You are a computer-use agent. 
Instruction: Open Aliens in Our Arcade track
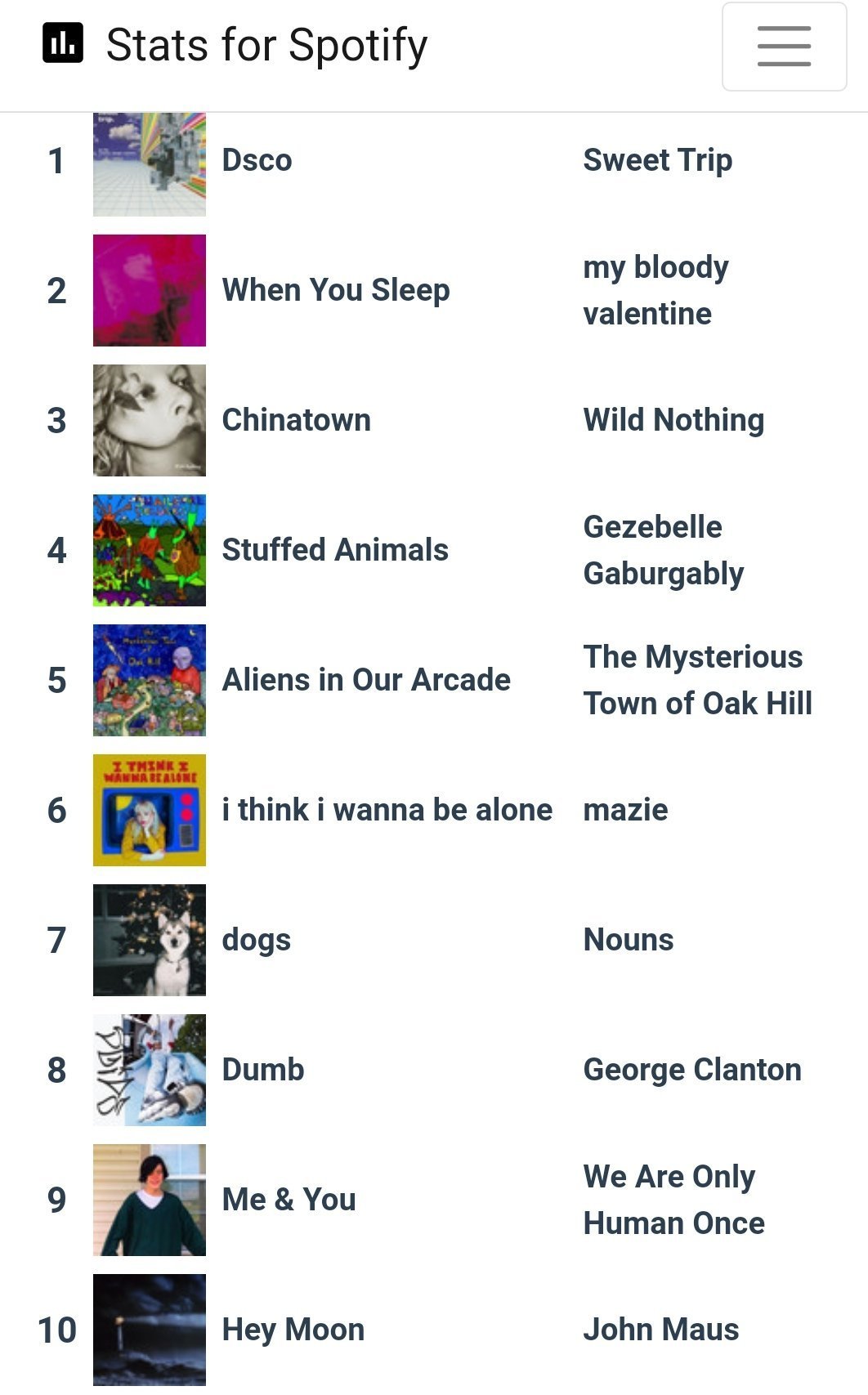pos(434,681)
